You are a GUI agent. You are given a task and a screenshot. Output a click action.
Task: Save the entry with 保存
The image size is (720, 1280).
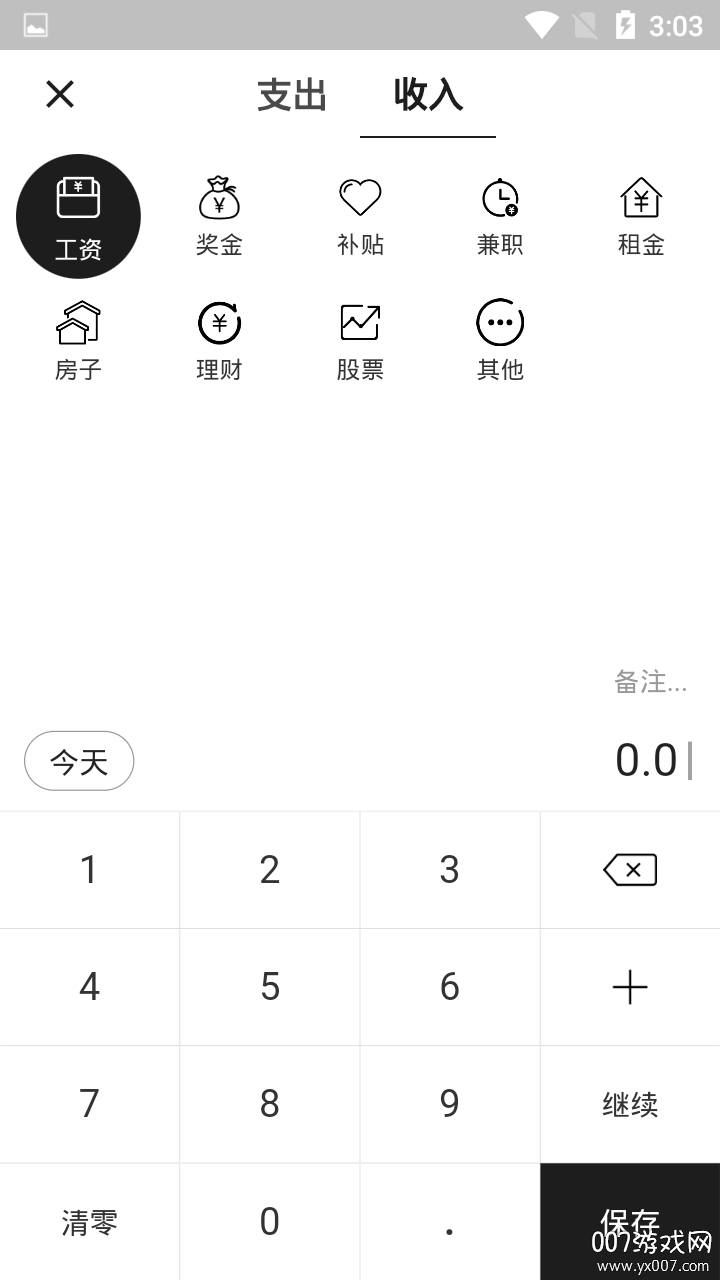[x=630, y=1221]
